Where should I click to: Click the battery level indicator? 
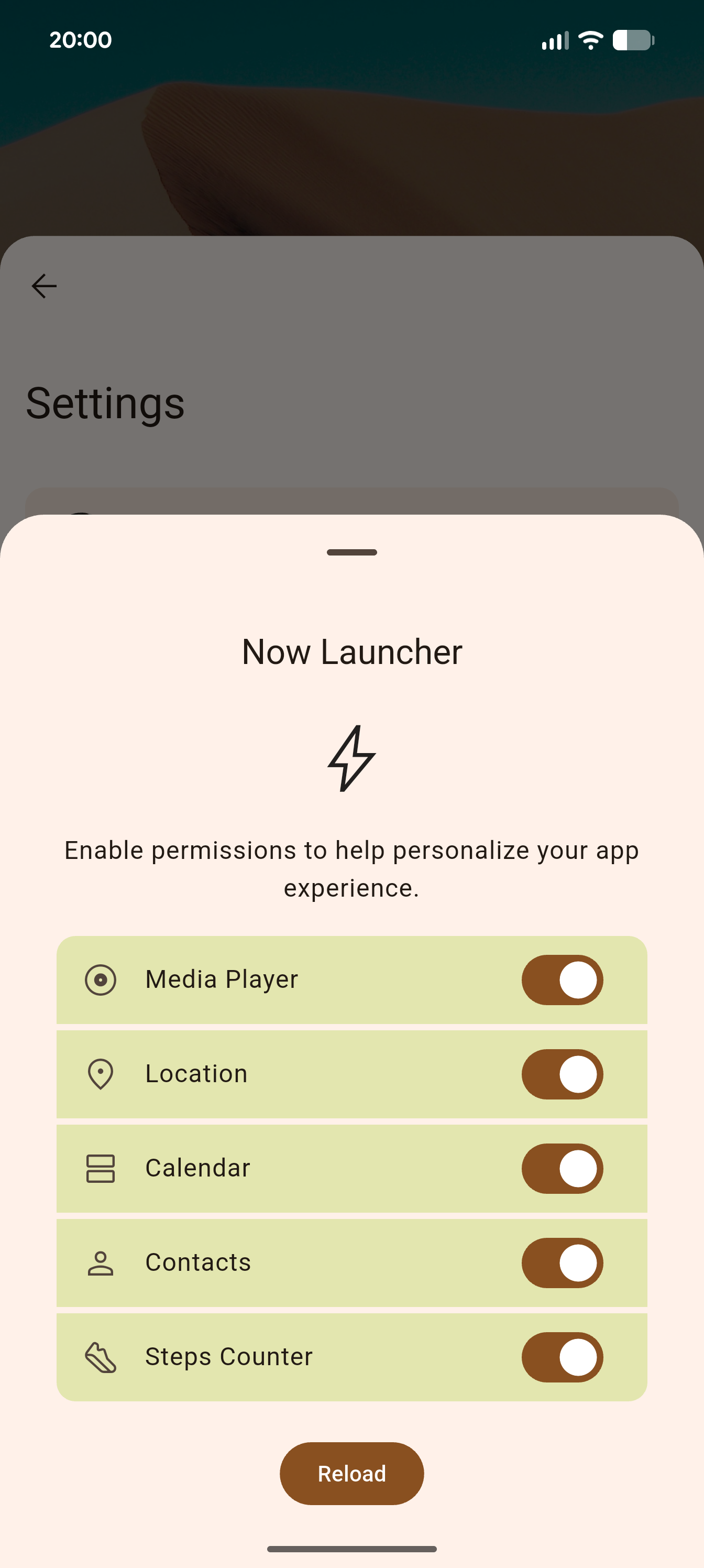[x=630, y=39]
